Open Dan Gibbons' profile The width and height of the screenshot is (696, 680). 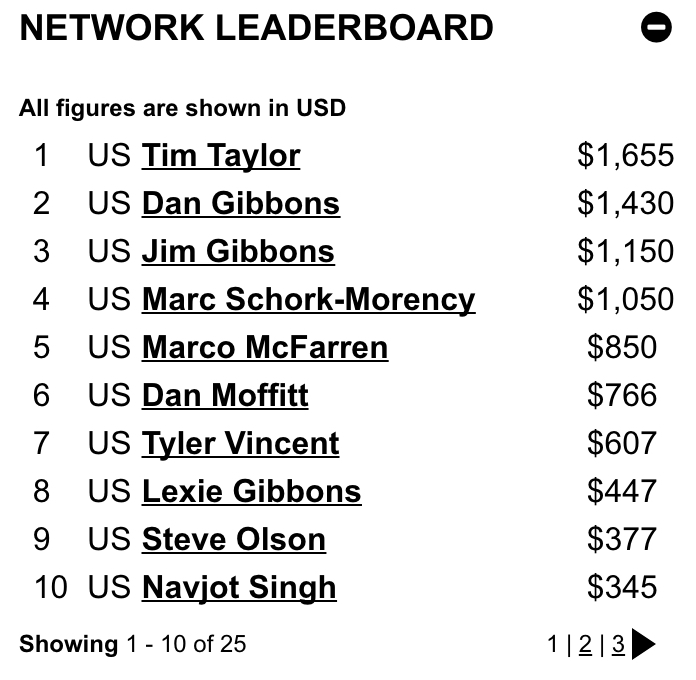click(x=240, y=204)
